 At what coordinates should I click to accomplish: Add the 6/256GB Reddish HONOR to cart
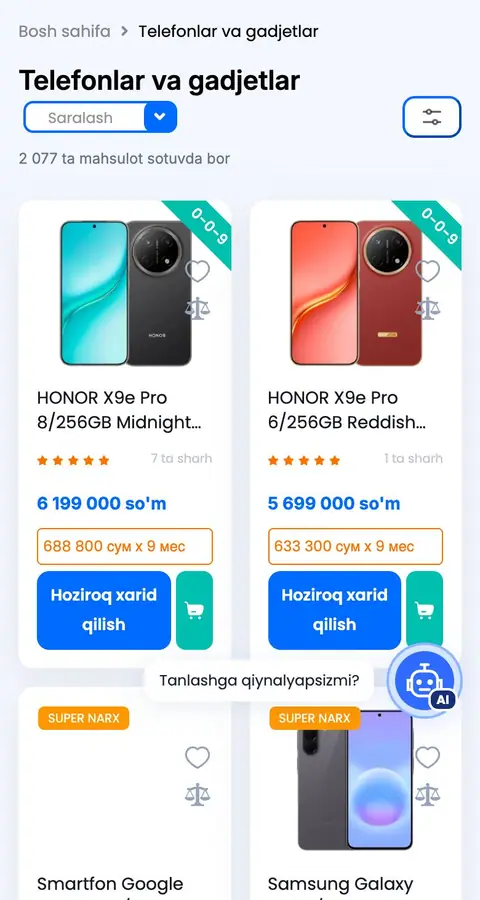[x=424, y=610]
